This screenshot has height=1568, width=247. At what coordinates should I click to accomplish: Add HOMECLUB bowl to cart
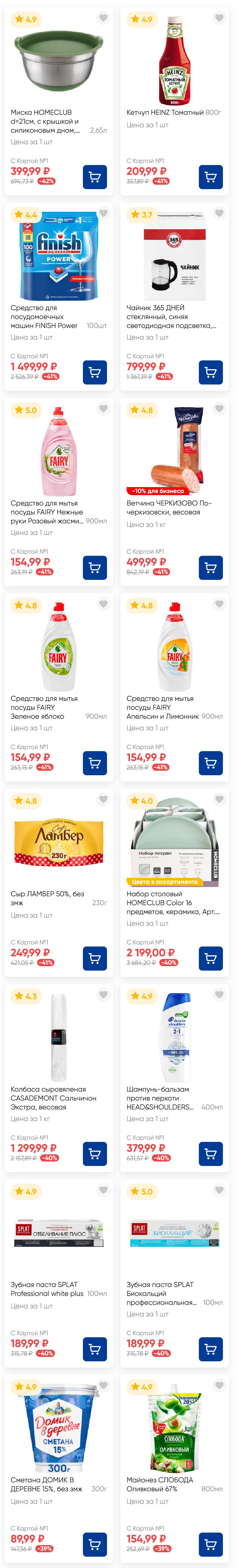(94, 177)
